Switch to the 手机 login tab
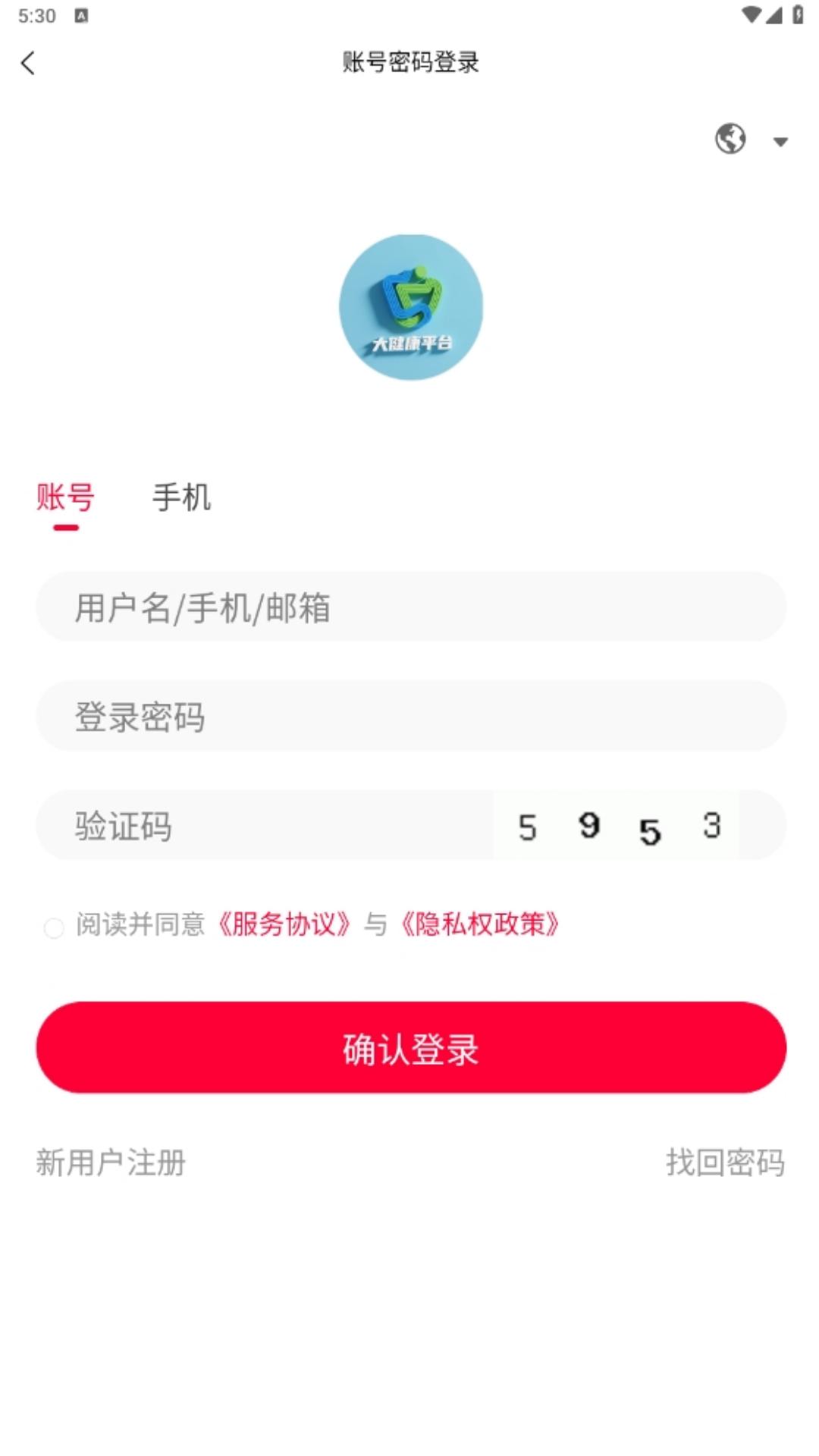This screenshot has height=1456, width=819. (x=182, y=498)
